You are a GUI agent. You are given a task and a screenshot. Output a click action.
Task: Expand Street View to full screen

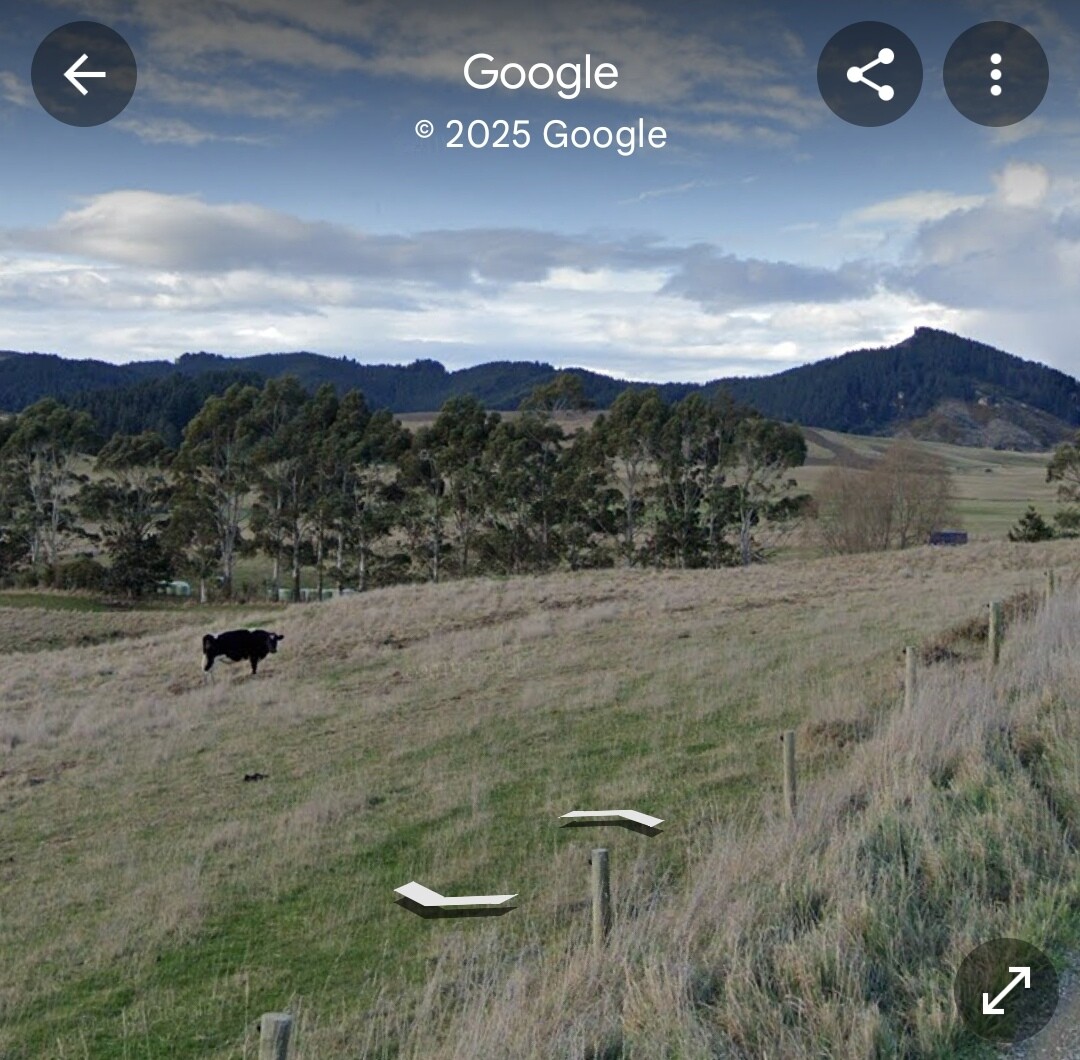[x=1006, y=990]
